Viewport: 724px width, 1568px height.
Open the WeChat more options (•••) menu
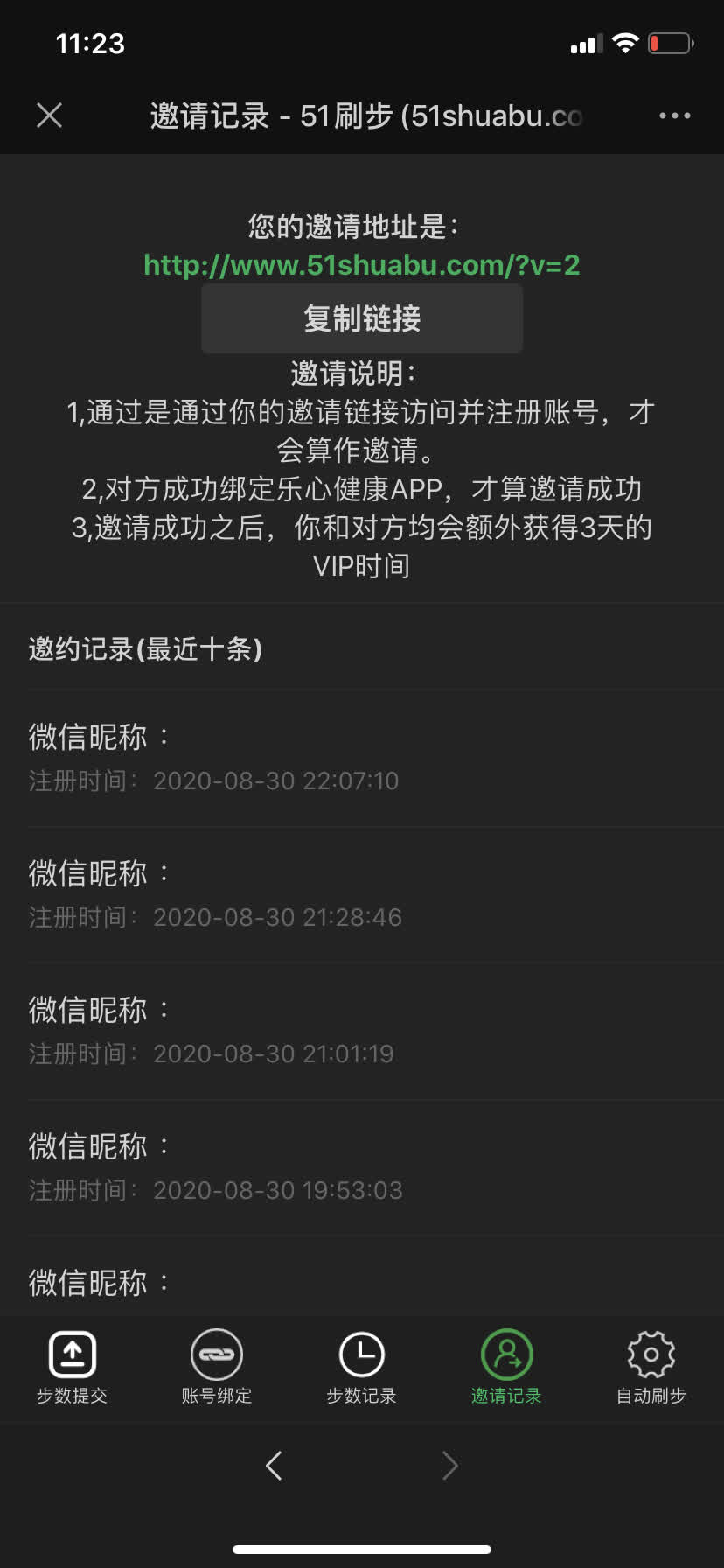(x=673, y=115)
